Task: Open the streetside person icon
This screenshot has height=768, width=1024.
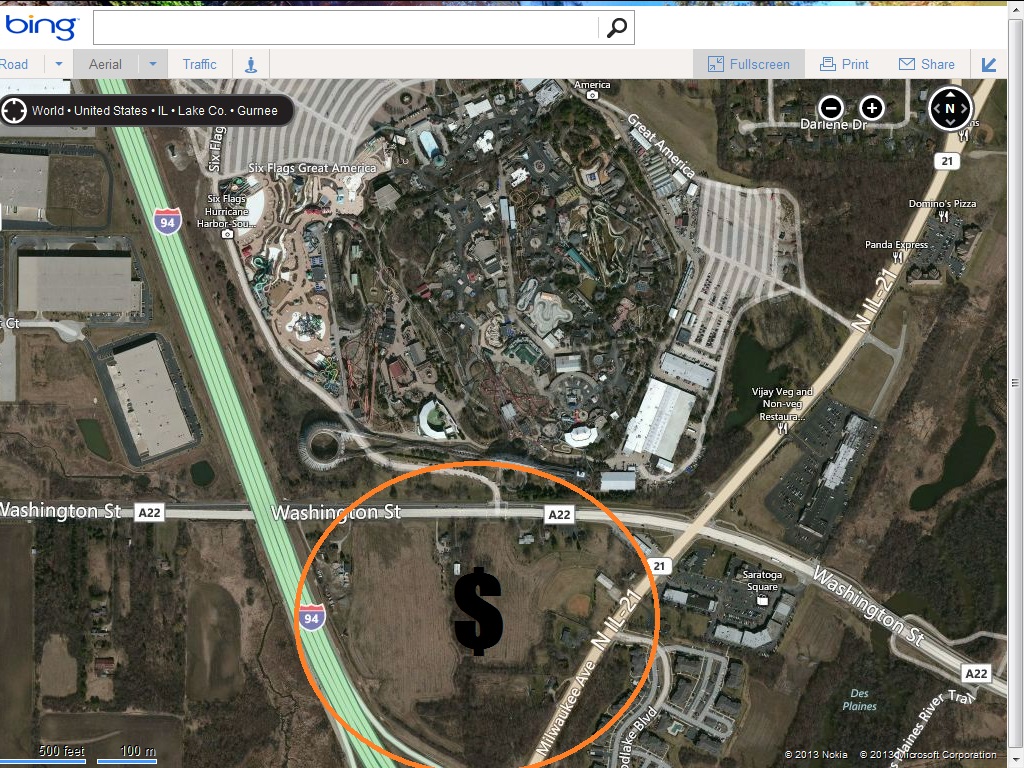Action: click(x=251, y=64)
